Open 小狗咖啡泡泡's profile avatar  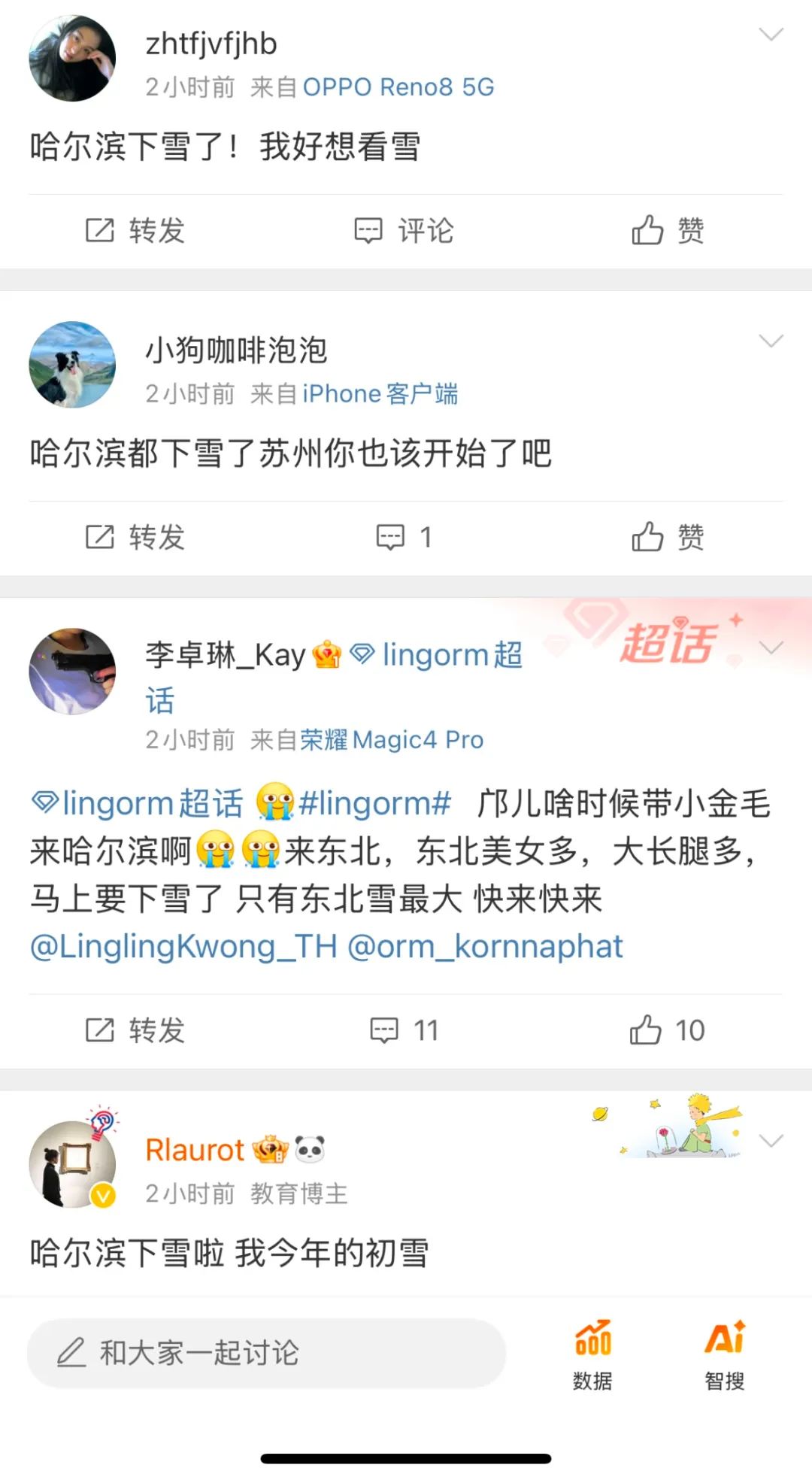[72, 365]
